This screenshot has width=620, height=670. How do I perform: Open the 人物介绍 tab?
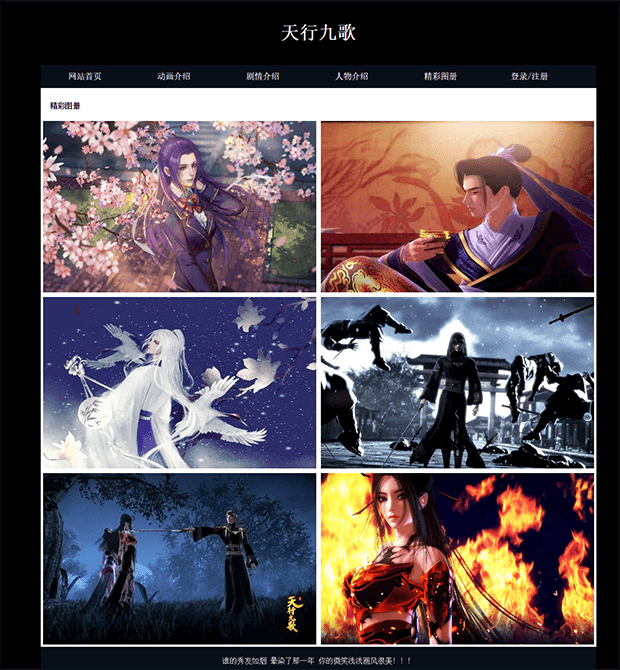click(351, 77)
